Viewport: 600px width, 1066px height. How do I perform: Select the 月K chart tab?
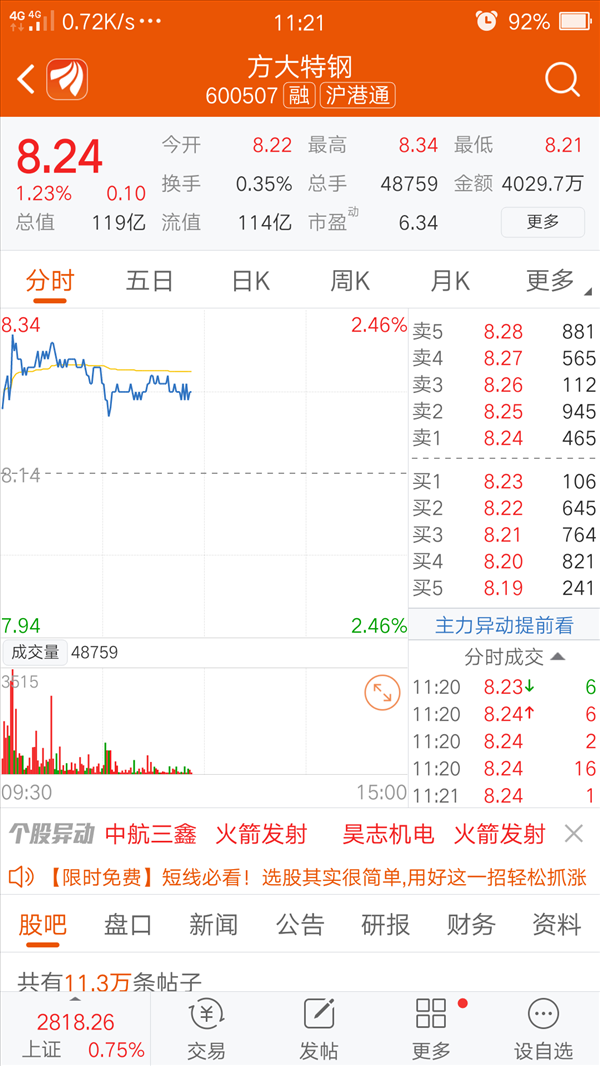coord(450,281)
